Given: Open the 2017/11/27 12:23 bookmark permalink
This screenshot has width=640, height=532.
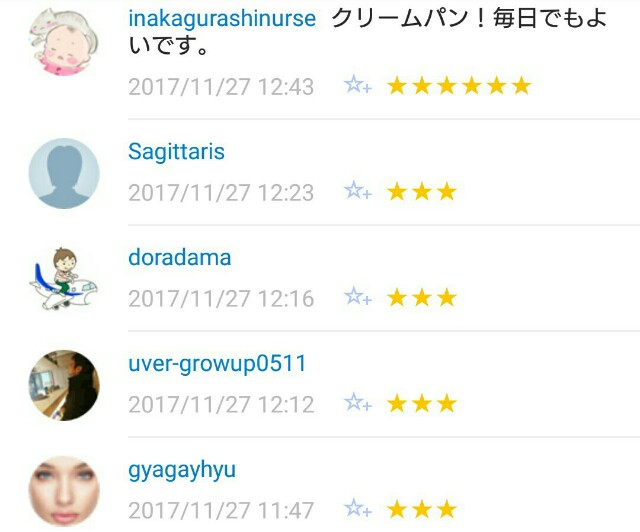Looking at the screenshot, I should 221,192.
